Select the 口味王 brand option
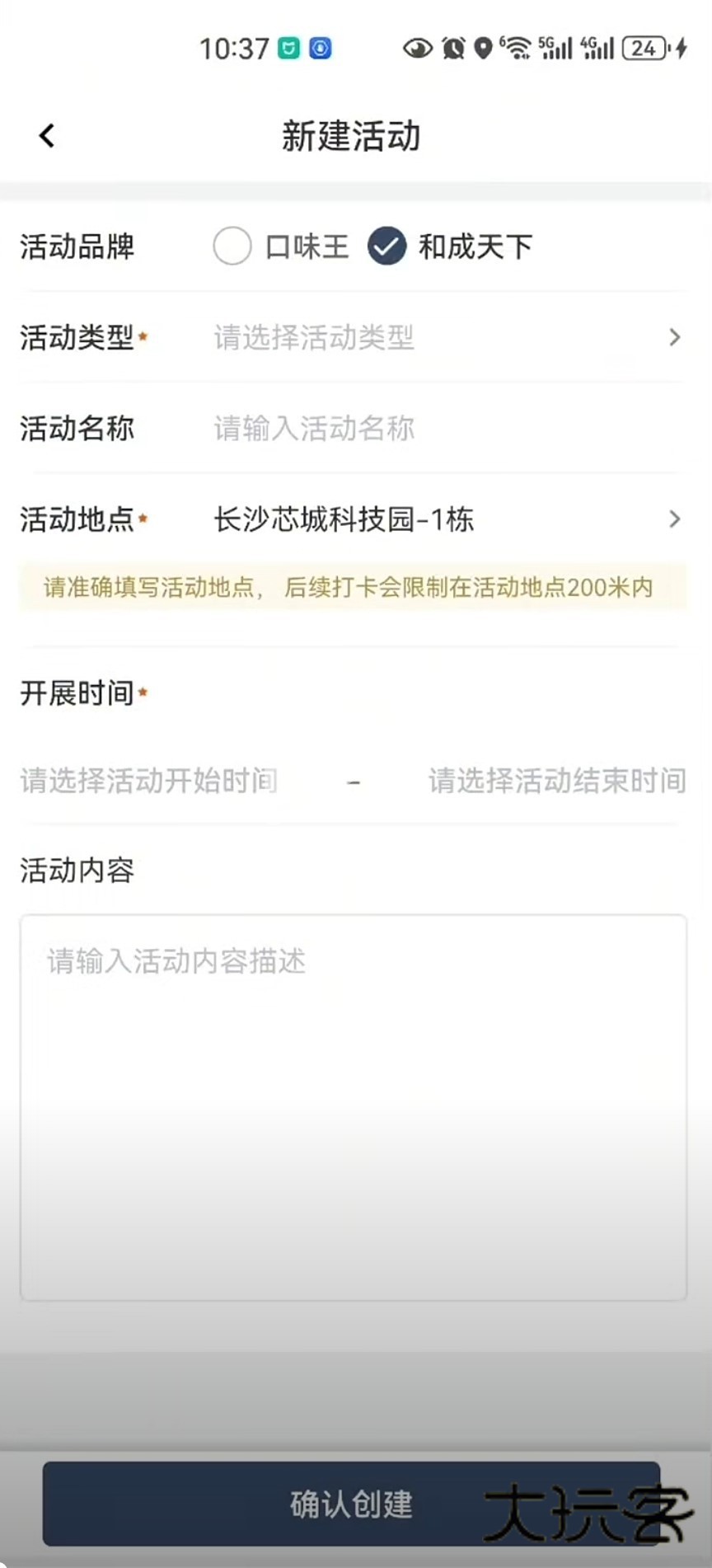 pyautogui.click(x=232, y=246)
